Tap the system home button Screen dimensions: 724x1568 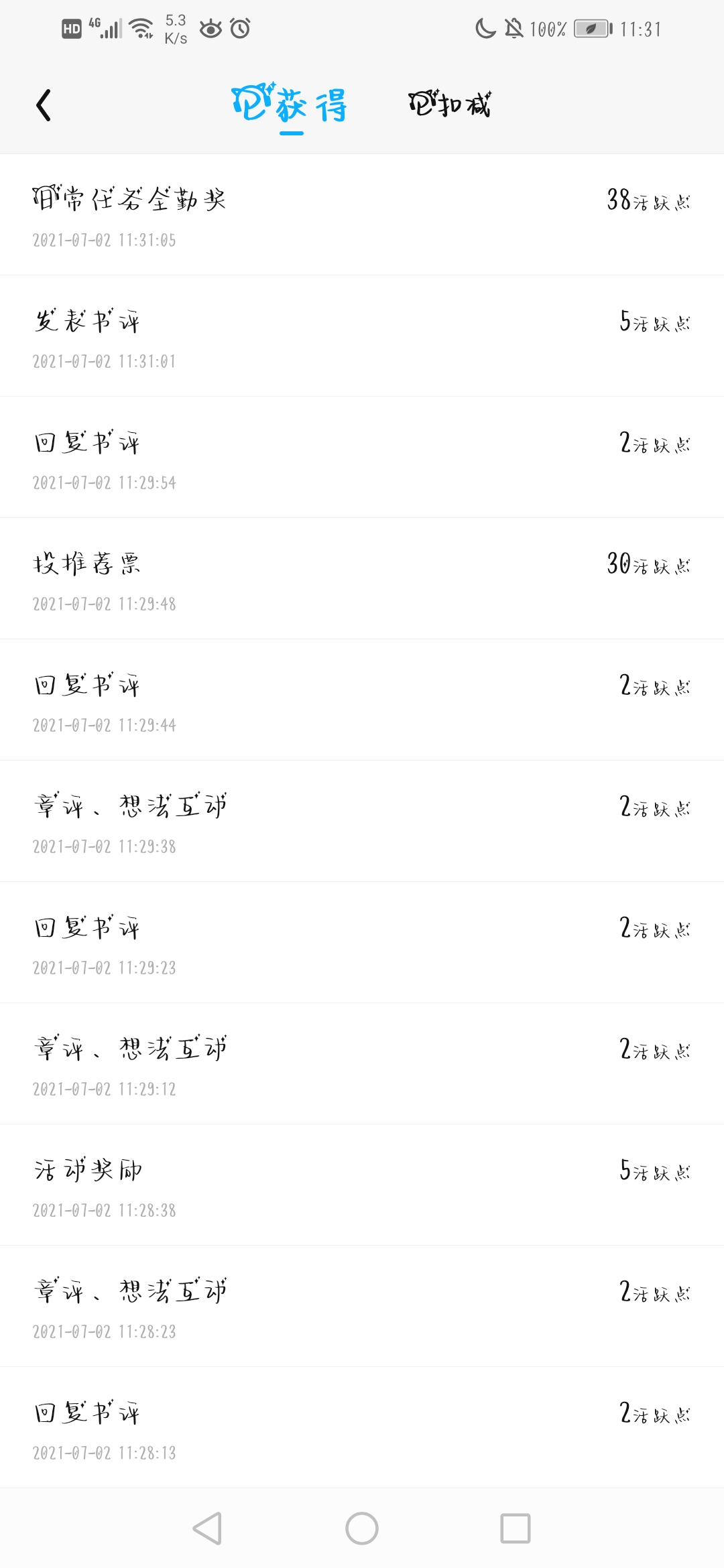click(x=362, y=1528)
